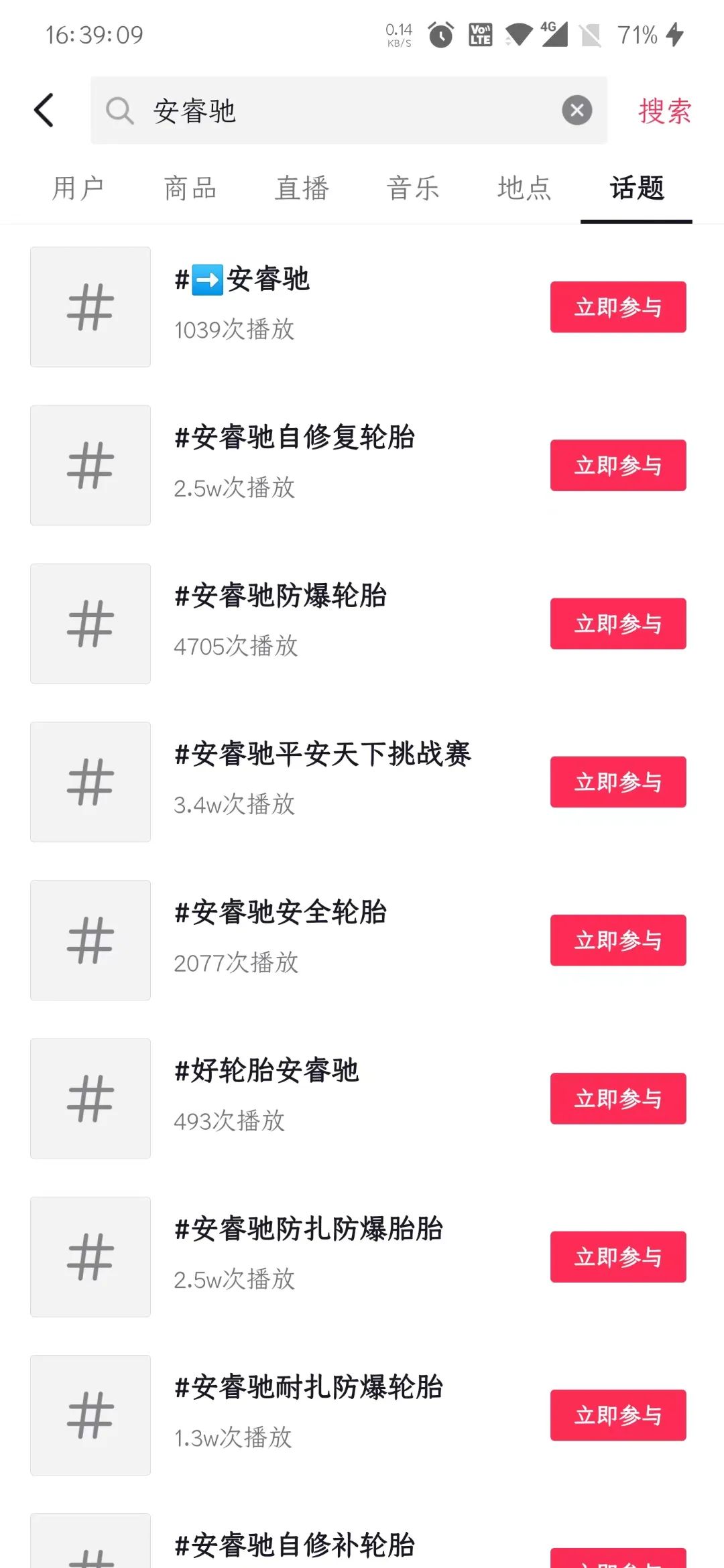Open the 直播 tab
Image resolution: width=724 pixels, height=1568 pixels.
tap(302, 188)
